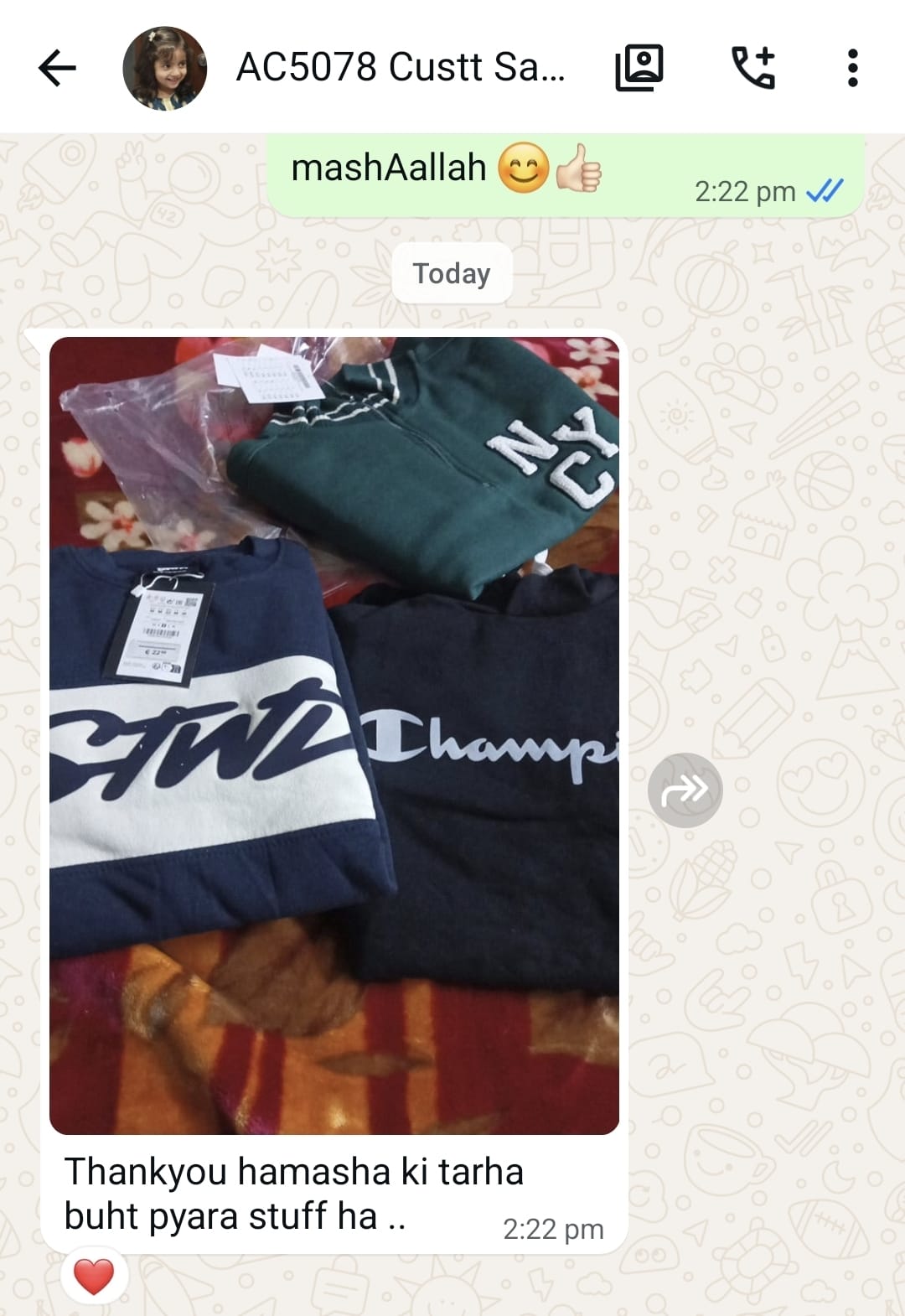Viewport: 905px width, 1316px height.
Task: Forward the received photo
Action: 685,790
